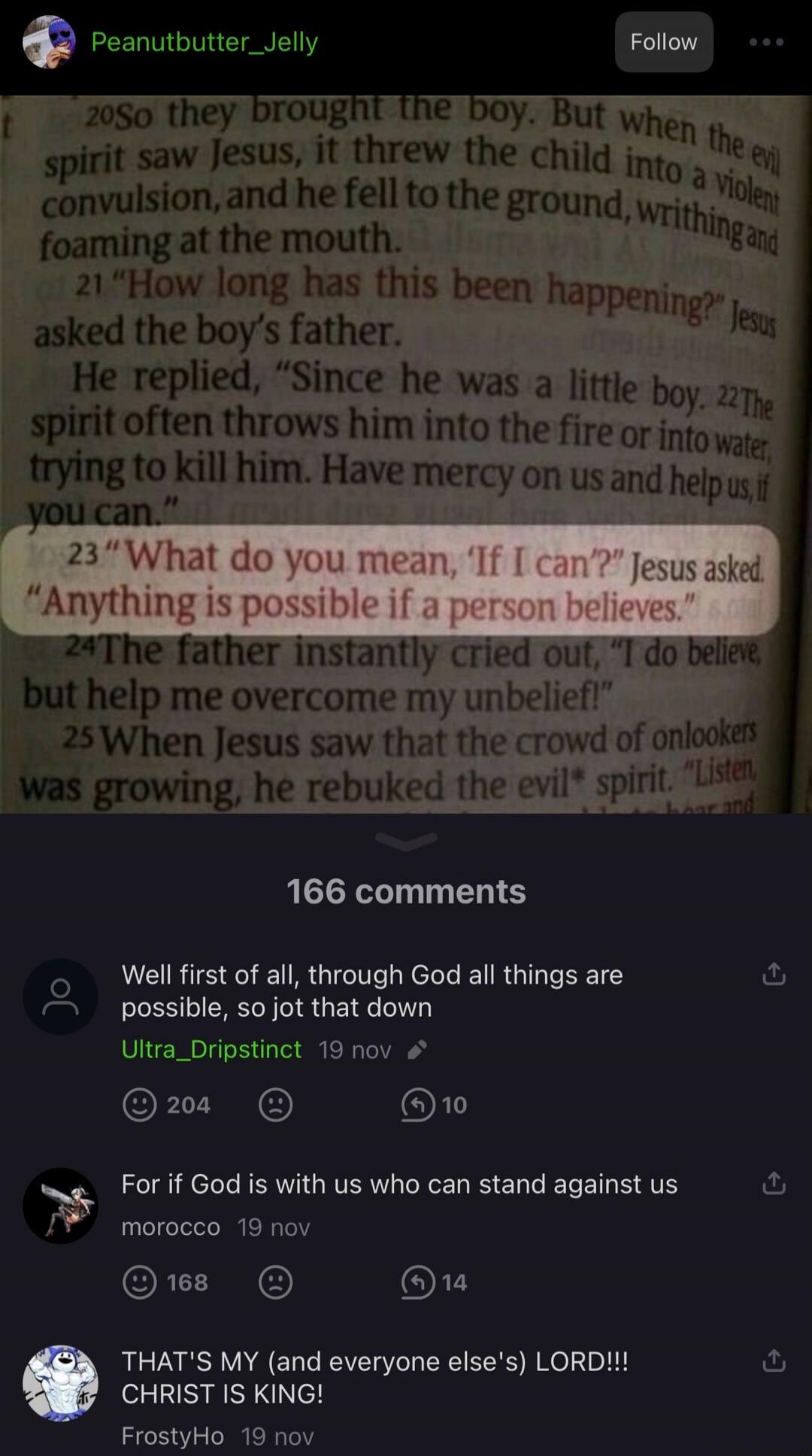Smile-react to morocco's comment
This screenshot has height=1456, width=812.
[x=141, y=1282]
